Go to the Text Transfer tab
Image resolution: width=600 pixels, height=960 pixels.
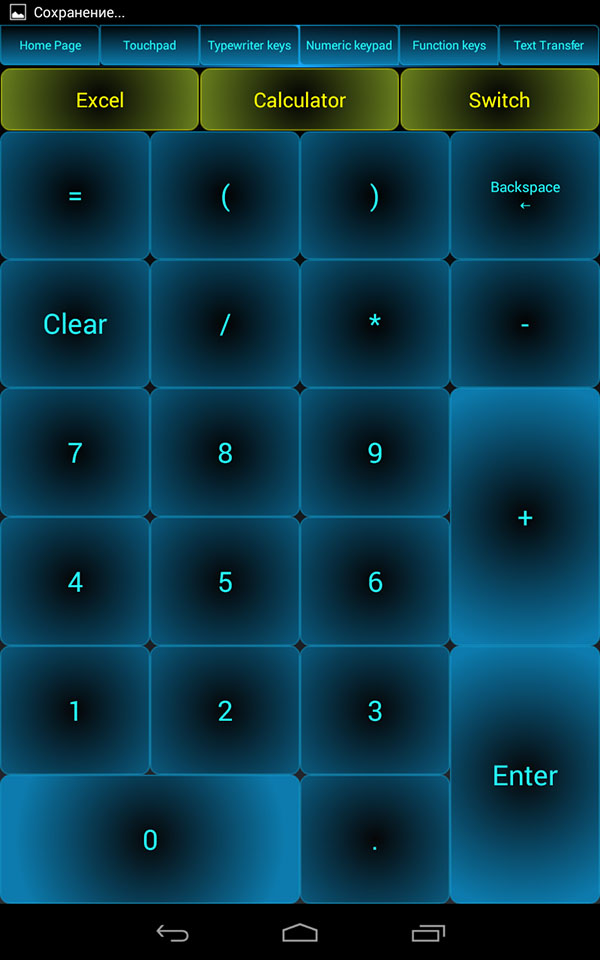[x=548, y=46]
